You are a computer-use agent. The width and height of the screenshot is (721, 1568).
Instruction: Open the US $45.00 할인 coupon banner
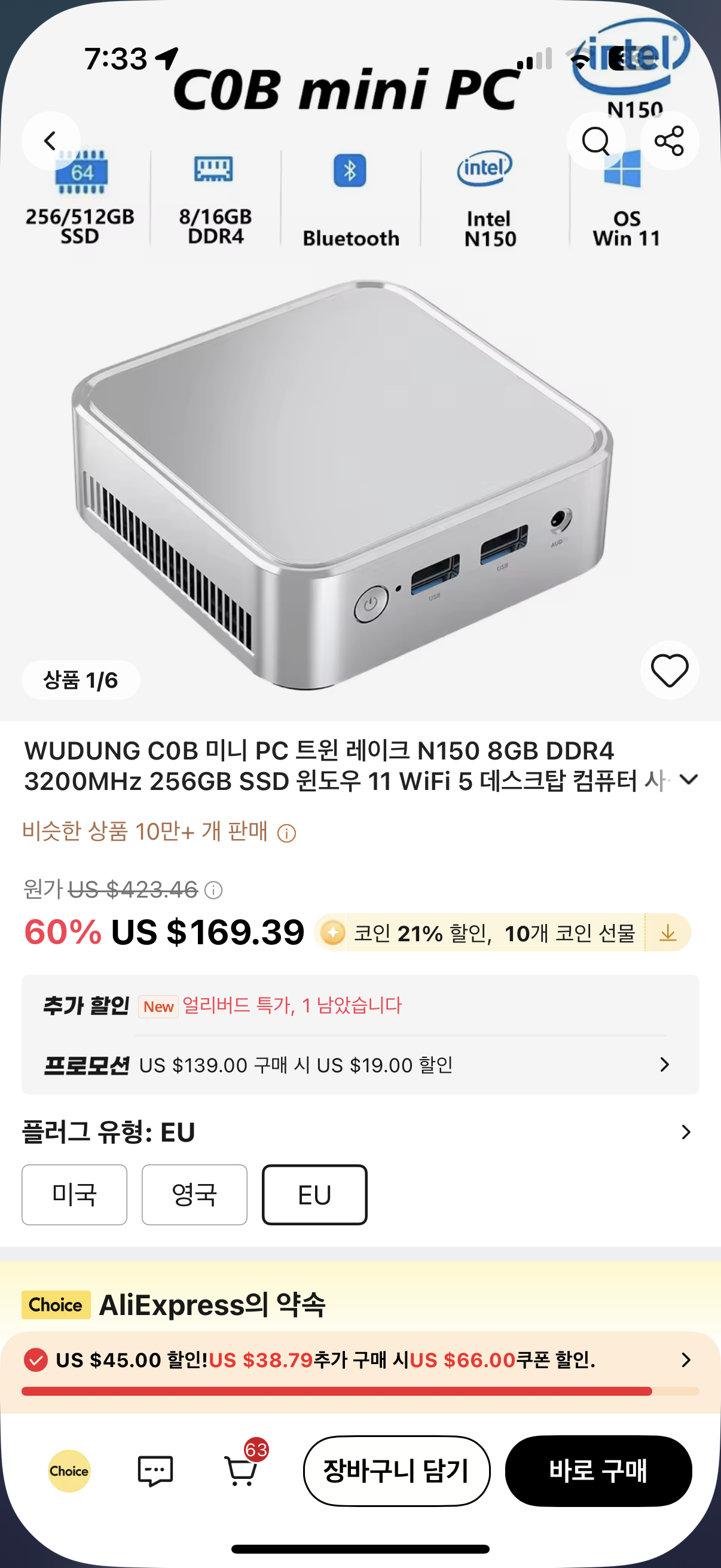pos(359,1360)
